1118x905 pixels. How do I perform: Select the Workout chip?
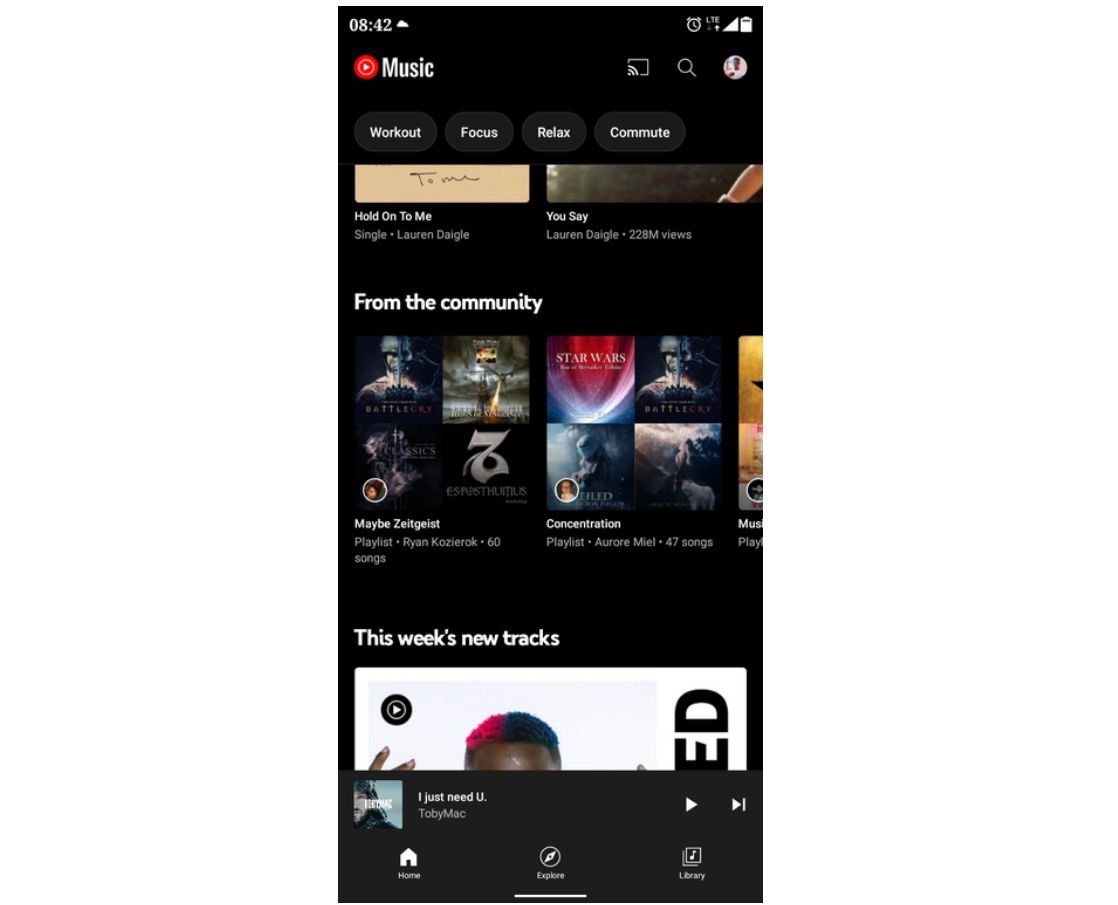coord(395,132)
